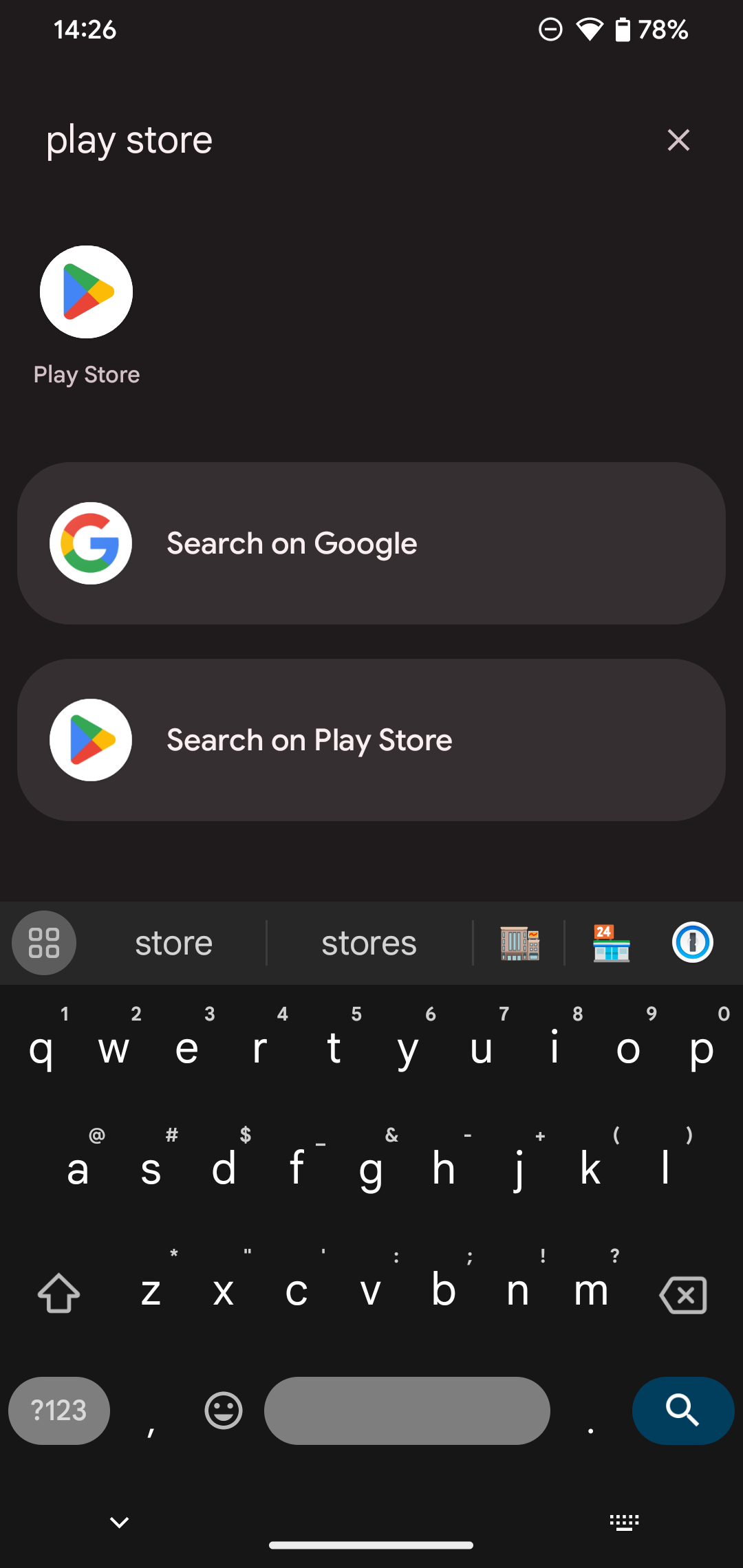Clear the search query with the X
Viewport: 743px width, 1568px height.
point(678,140)
